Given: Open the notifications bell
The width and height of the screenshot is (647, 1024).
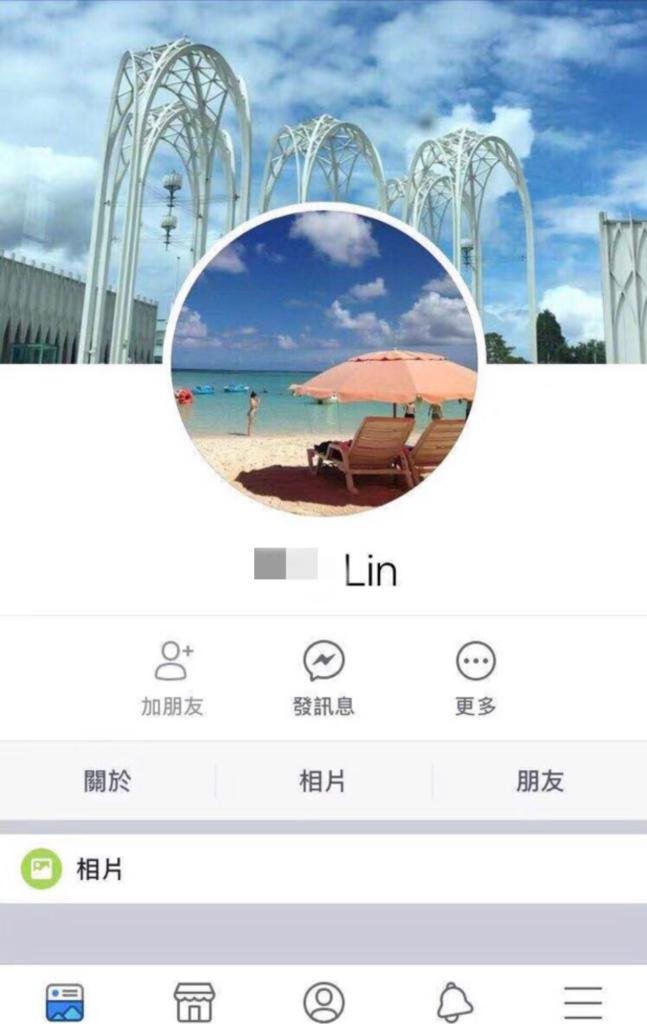Looking at the screenshot, I should [454, 1001].
